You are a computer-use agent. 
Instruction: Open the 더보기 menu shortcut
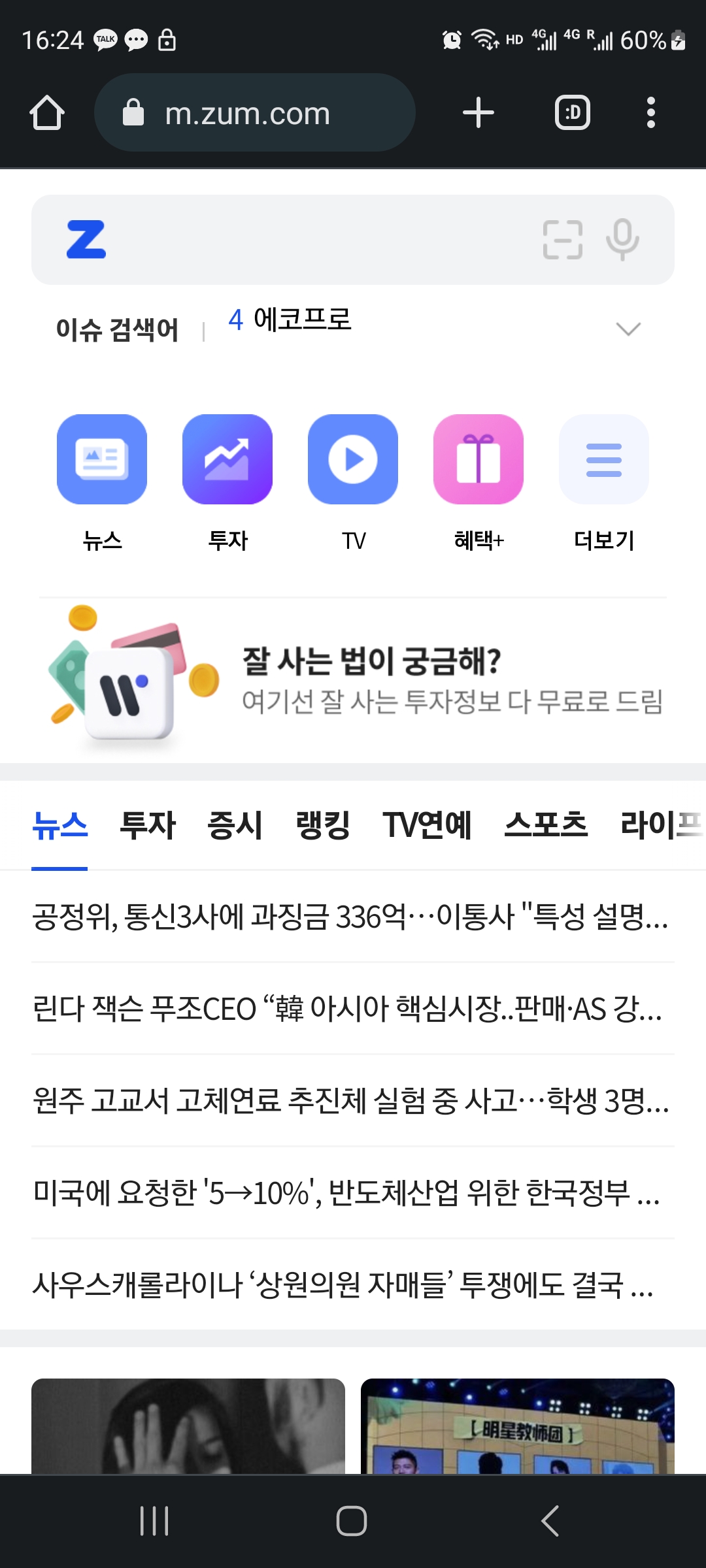coord(604,459)
